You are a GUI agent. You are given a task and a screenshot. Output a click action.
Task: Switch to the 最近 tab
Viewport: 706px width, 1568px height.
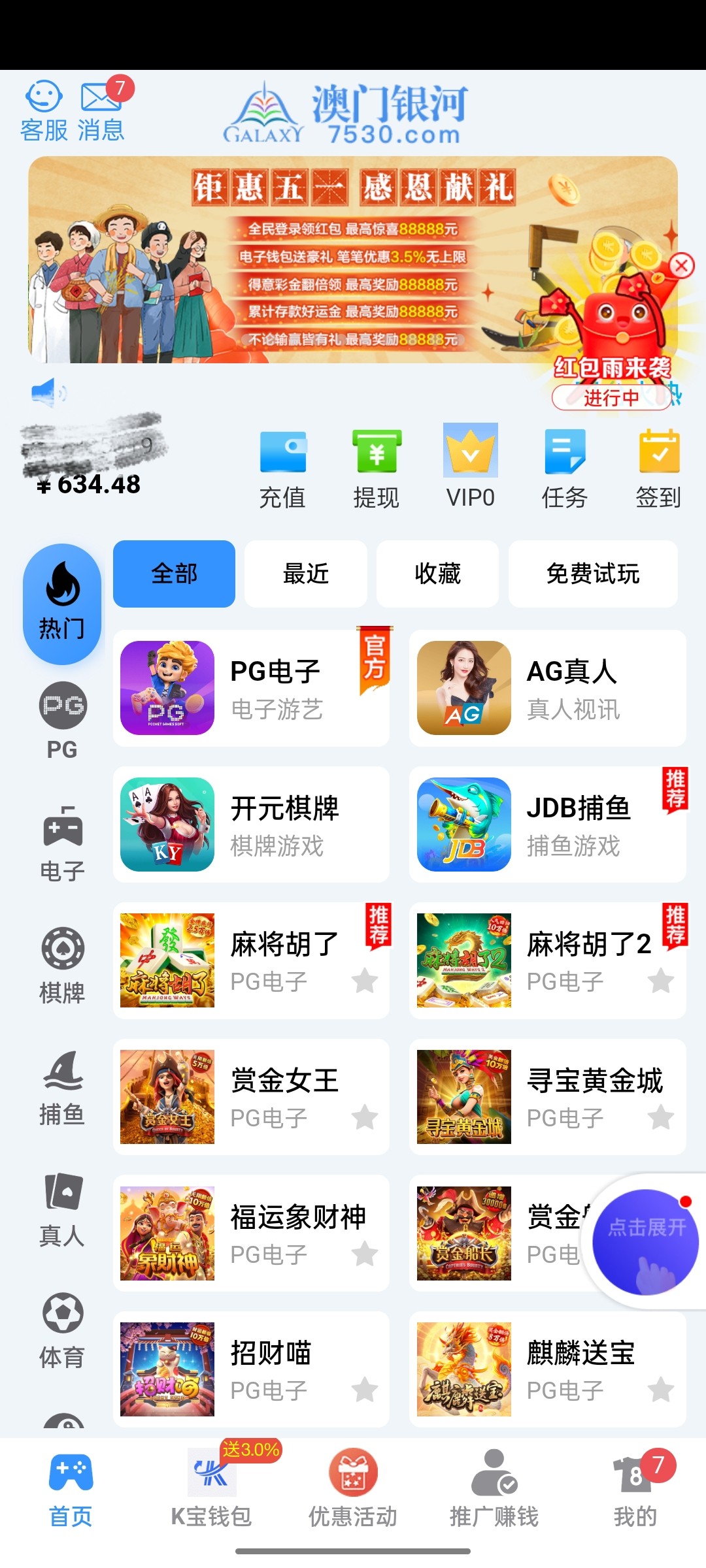[x=305, y=574]
